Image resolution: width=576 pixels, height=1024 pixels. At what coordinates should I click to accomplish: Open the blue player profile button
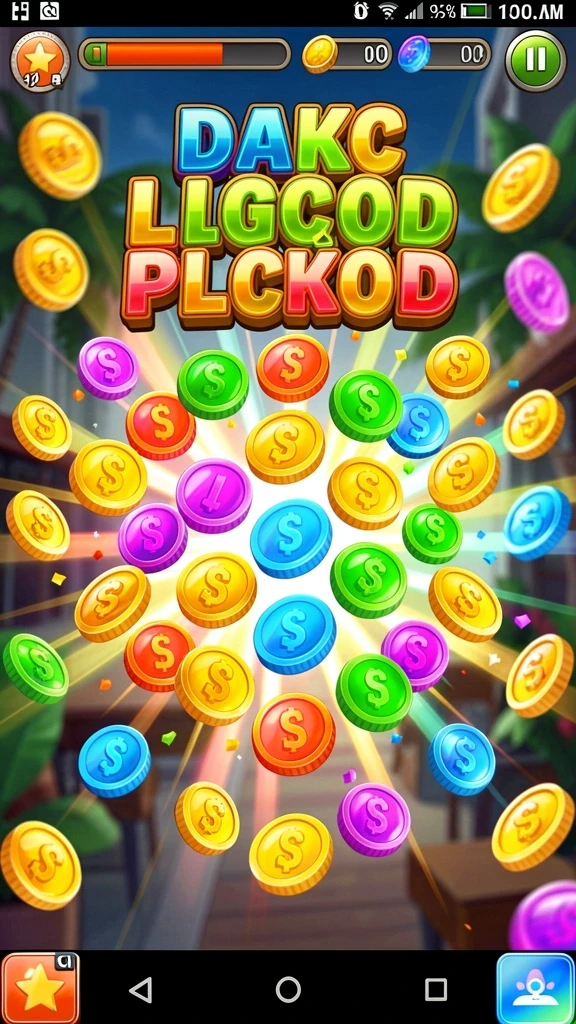(x=536, y=989)
